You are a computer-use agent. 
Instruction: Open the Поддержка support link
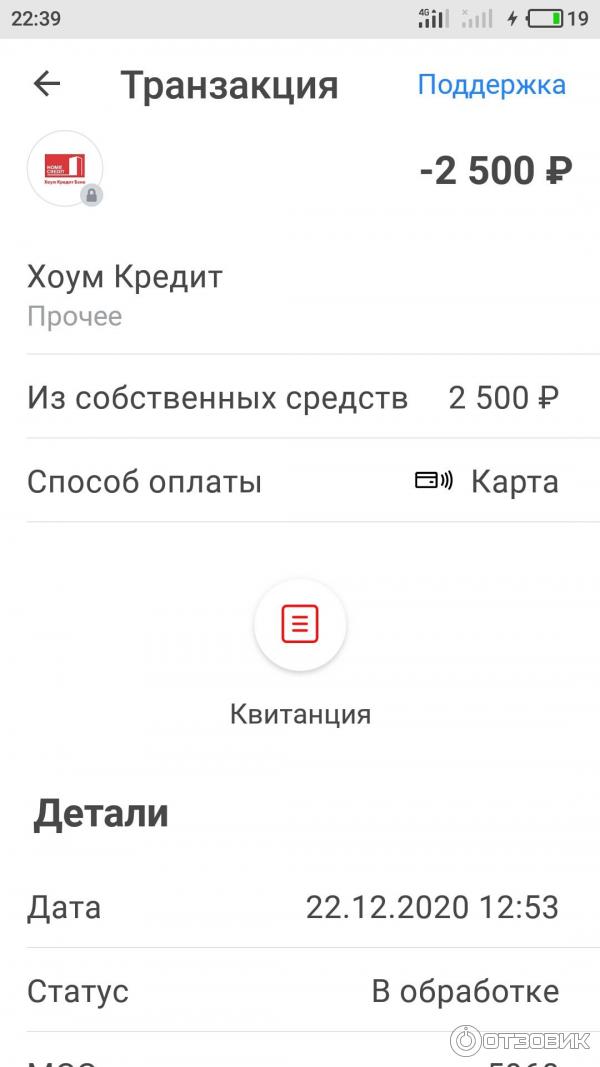(x=491, y=85)
